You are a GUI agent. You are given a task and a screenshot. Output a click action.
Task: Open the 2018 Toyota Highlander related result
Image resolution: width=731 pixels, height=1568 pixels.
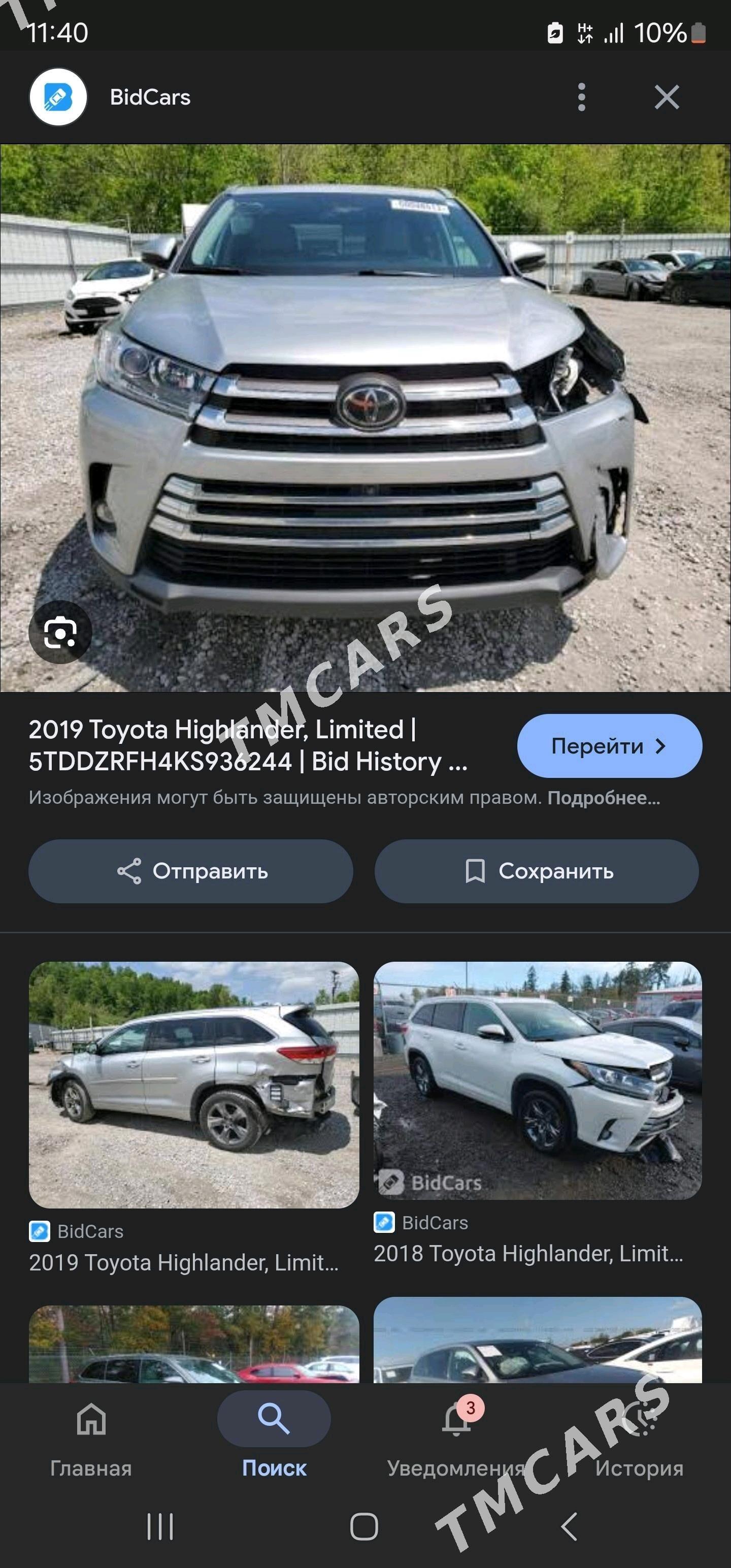click(x=538, y=1114)
